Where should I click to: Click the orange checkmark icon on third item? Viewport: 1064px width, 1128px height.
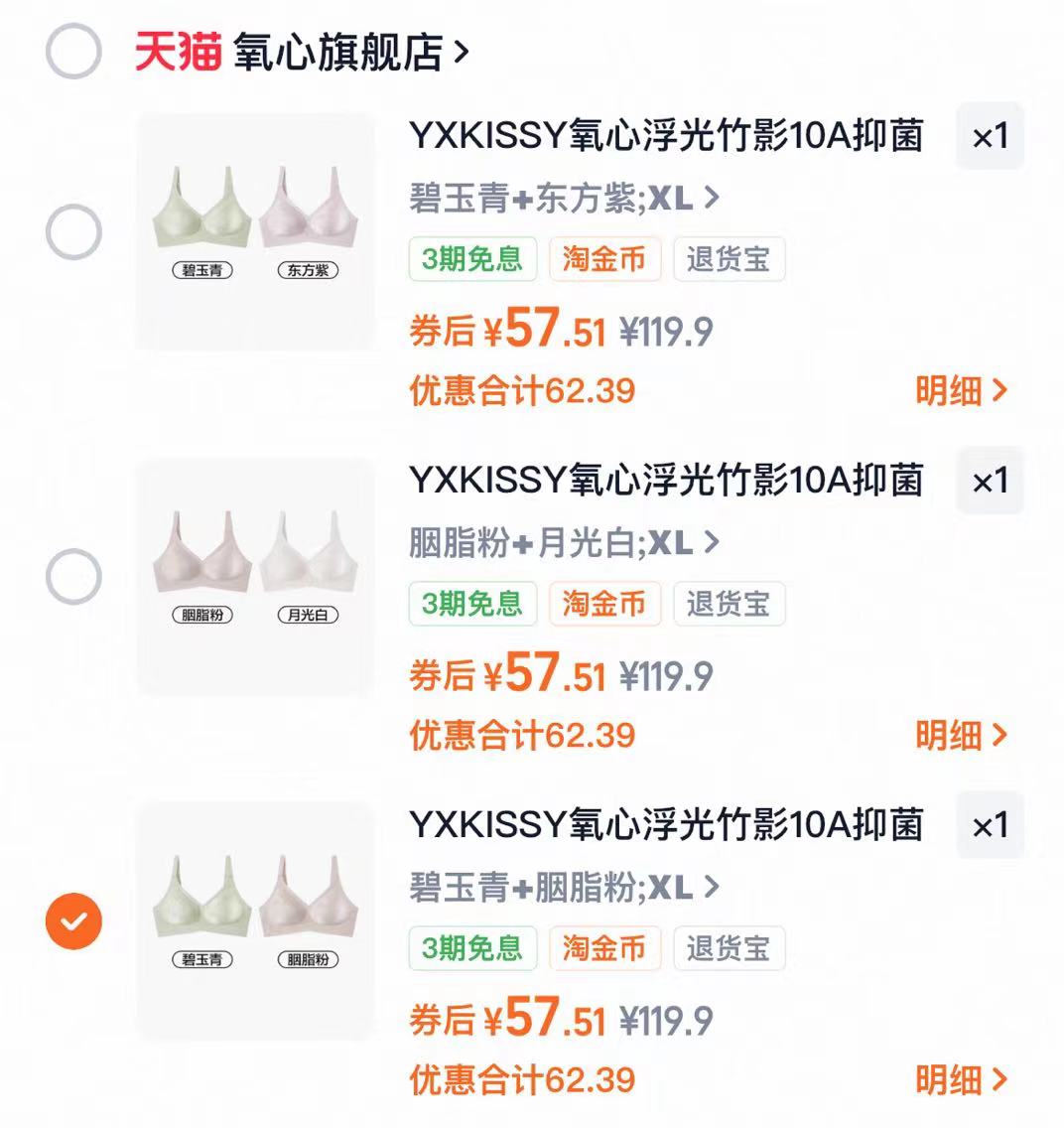tap(72, 918)
